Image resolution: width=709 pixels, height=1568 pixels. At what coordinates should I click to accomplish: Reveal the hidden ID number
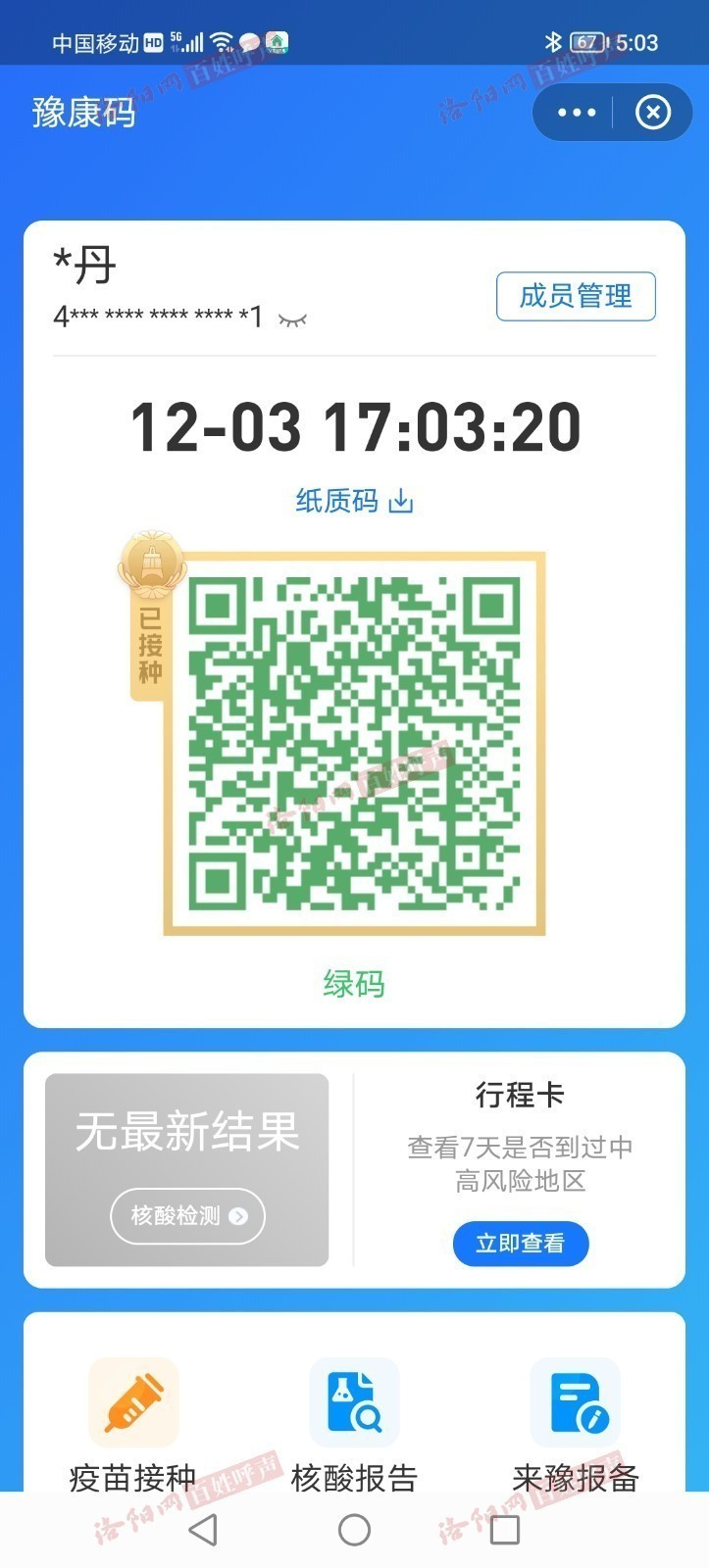pyautogui.click(x=292, y=319)
